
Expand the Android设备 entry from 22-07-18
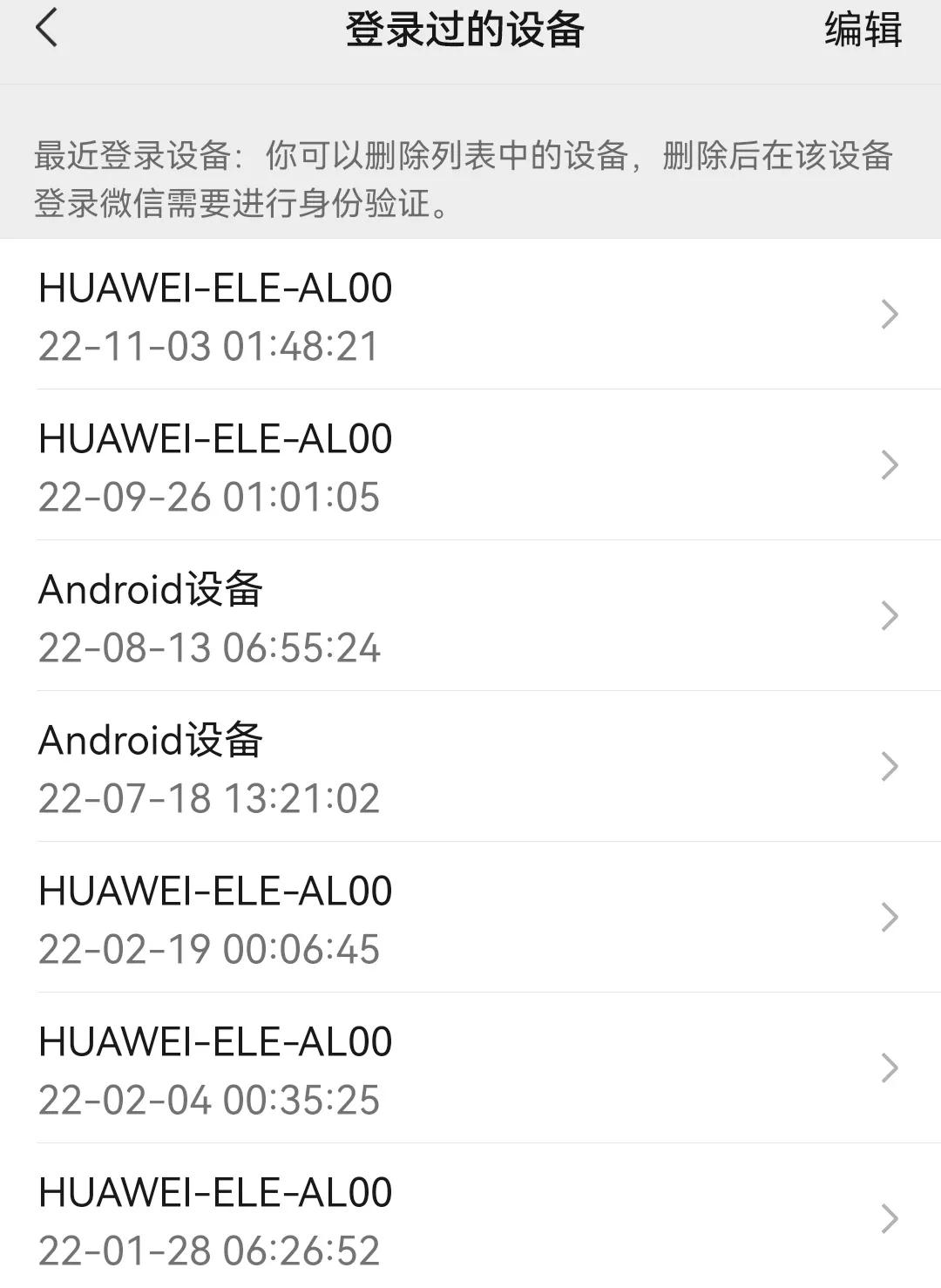pyautogui.click(x=890, y=766)
